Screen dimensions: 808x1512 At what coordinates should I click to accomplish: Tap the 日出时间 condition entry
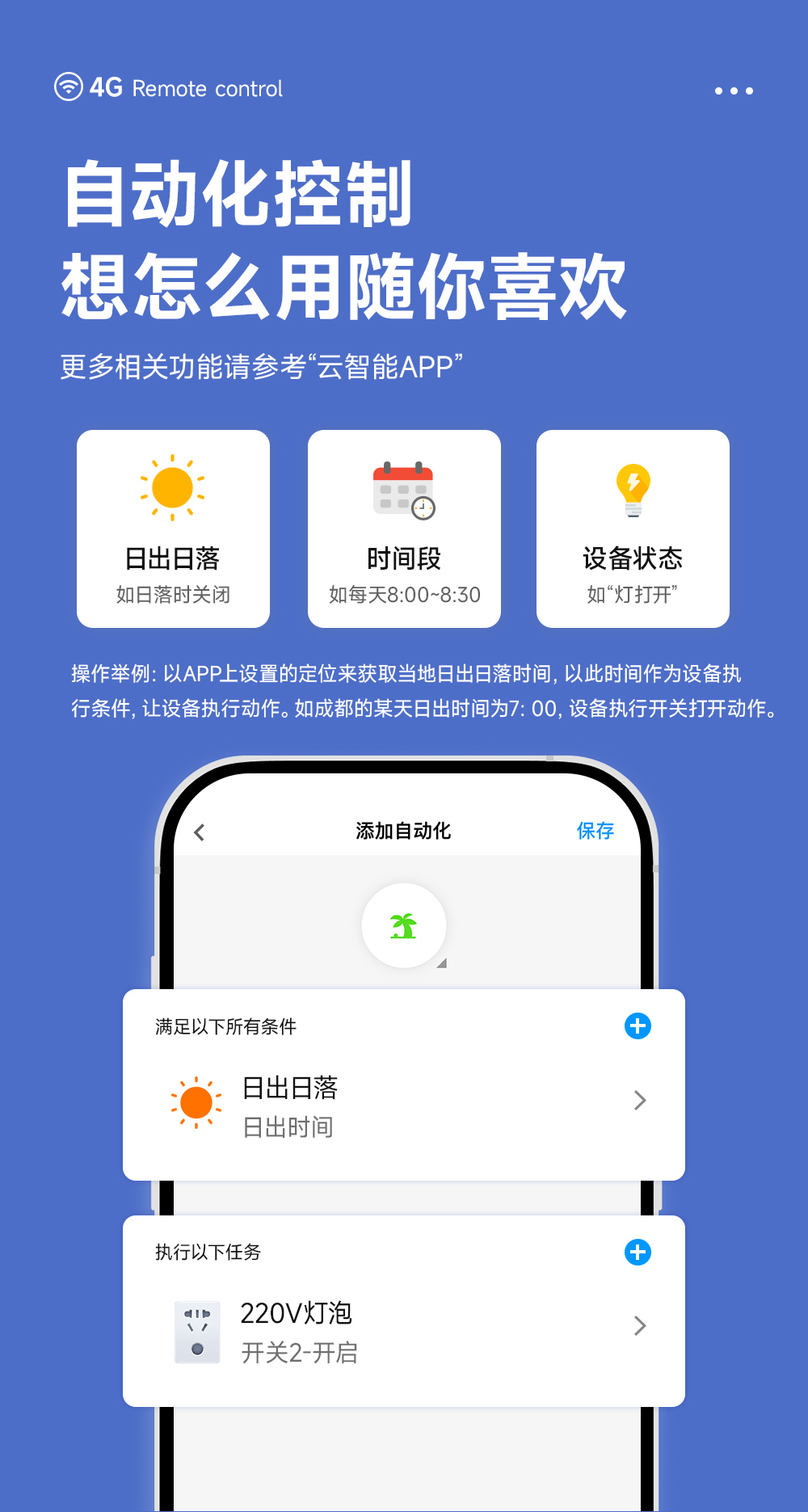coord(288,1127)
